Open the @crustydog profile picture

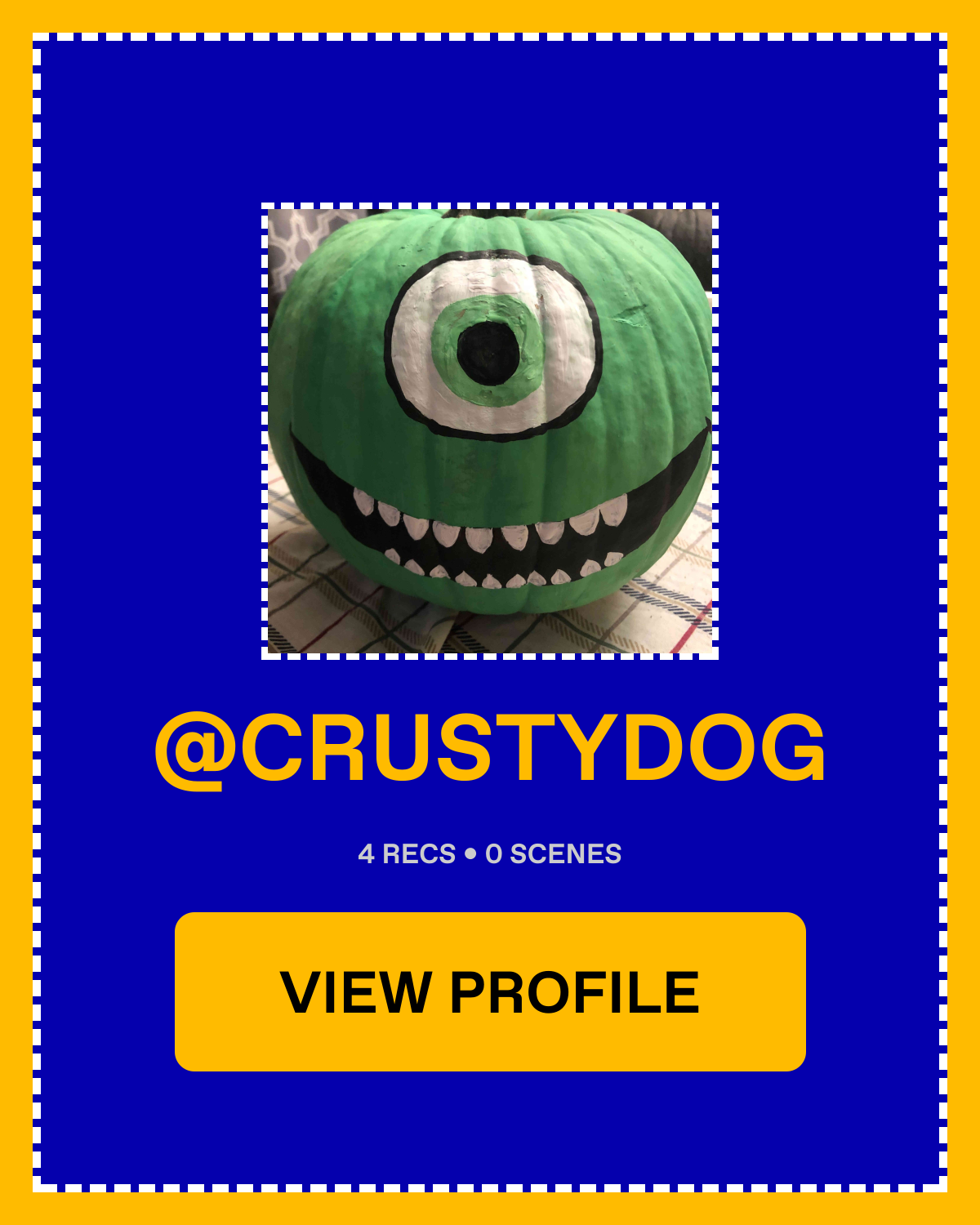(490, 431)
